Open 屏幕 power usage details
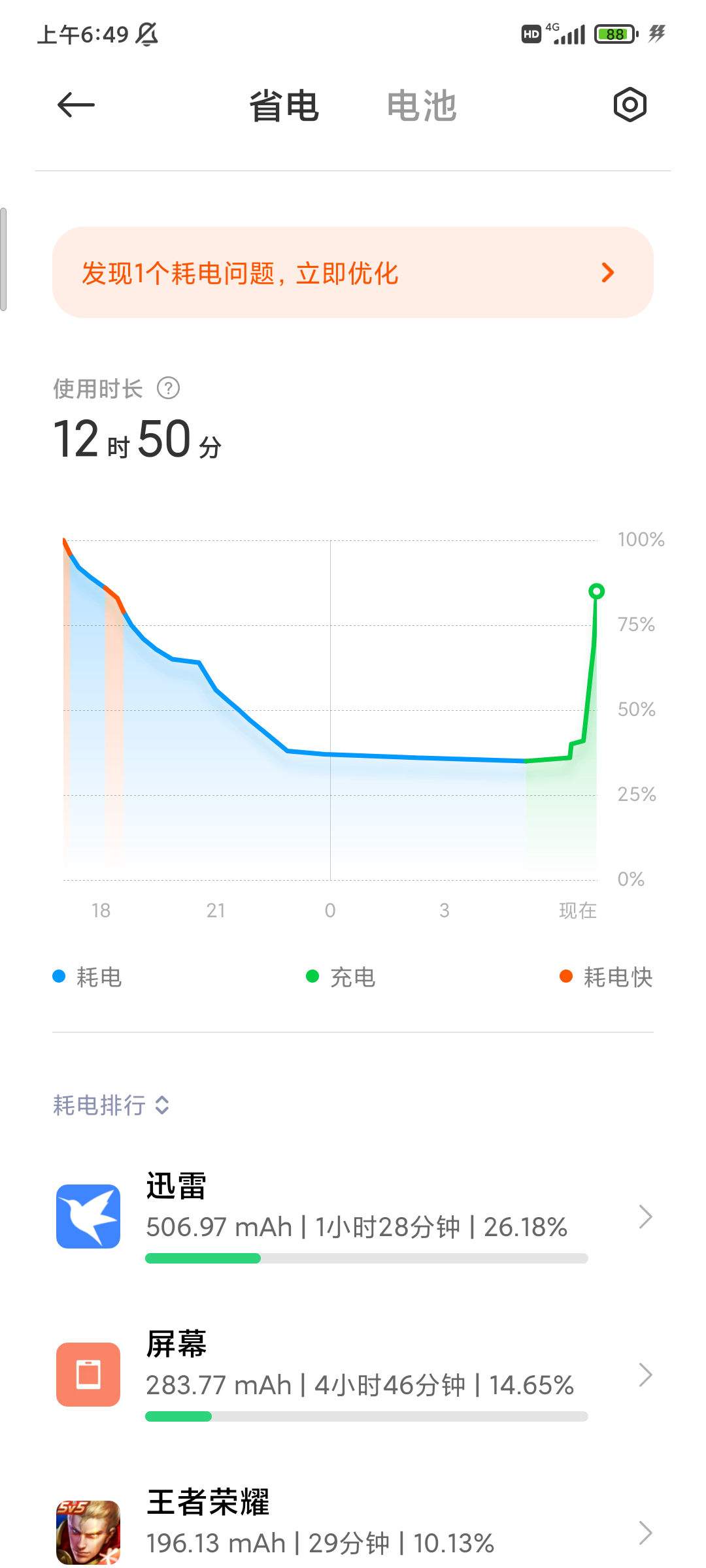This screenshot has height=1568, width=706. click(x=353, y=1375)
